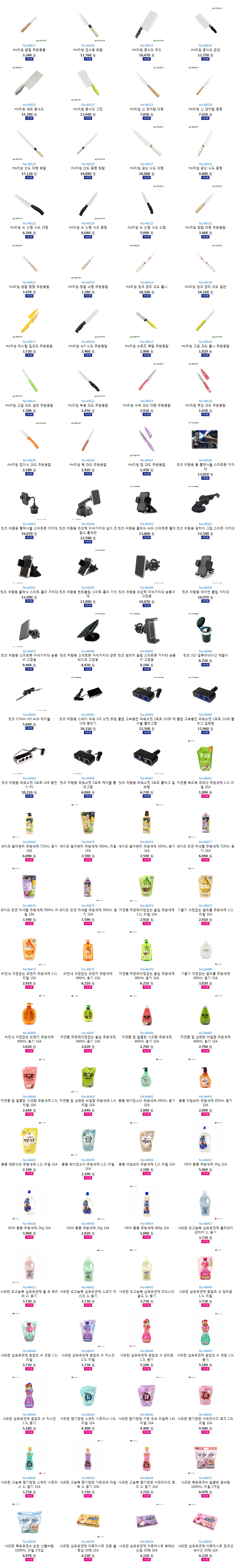This screenshot has width=235, height=1568.
Task: Open product No.46477 detergent priced 6,090
Action: click(x=205, y=822)
